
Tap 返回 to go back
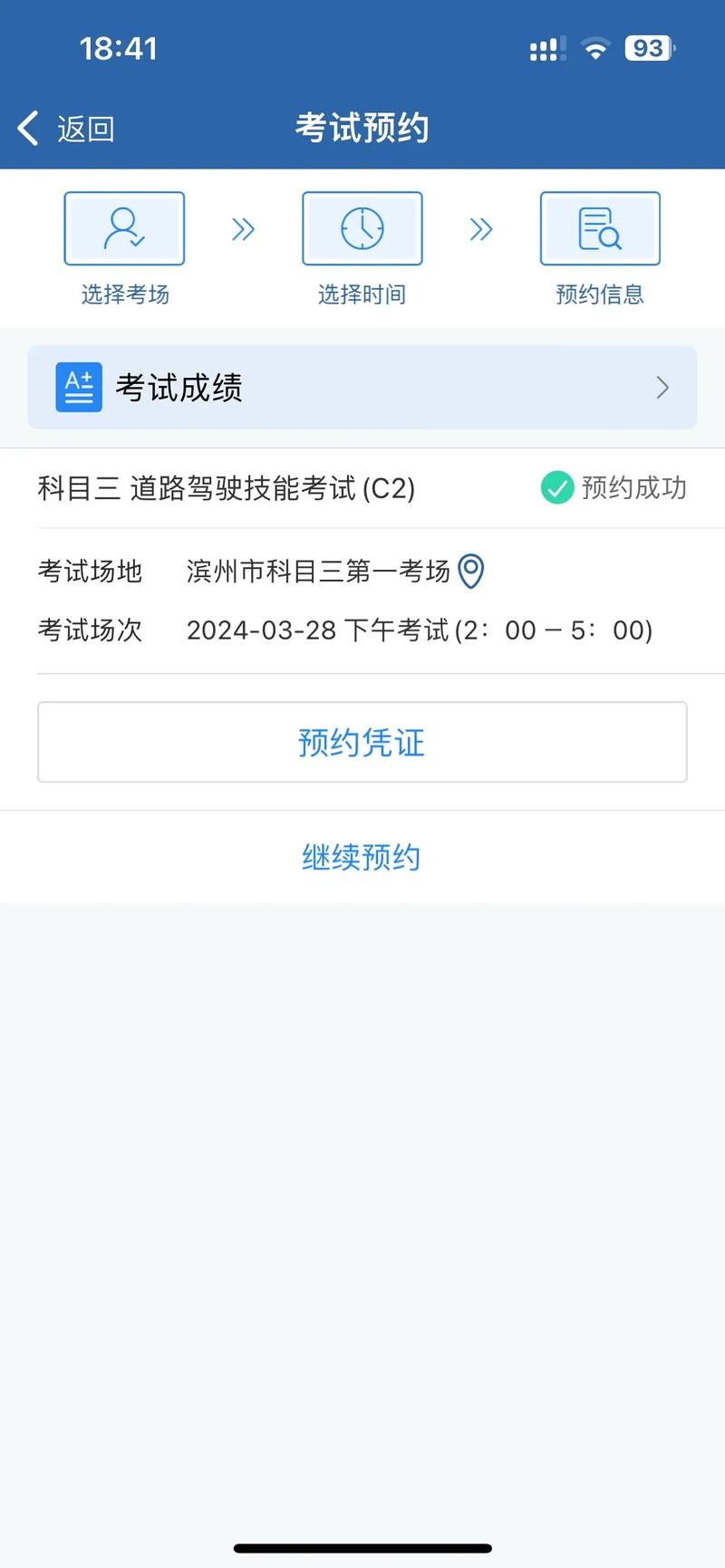click(x=85, y=128)
